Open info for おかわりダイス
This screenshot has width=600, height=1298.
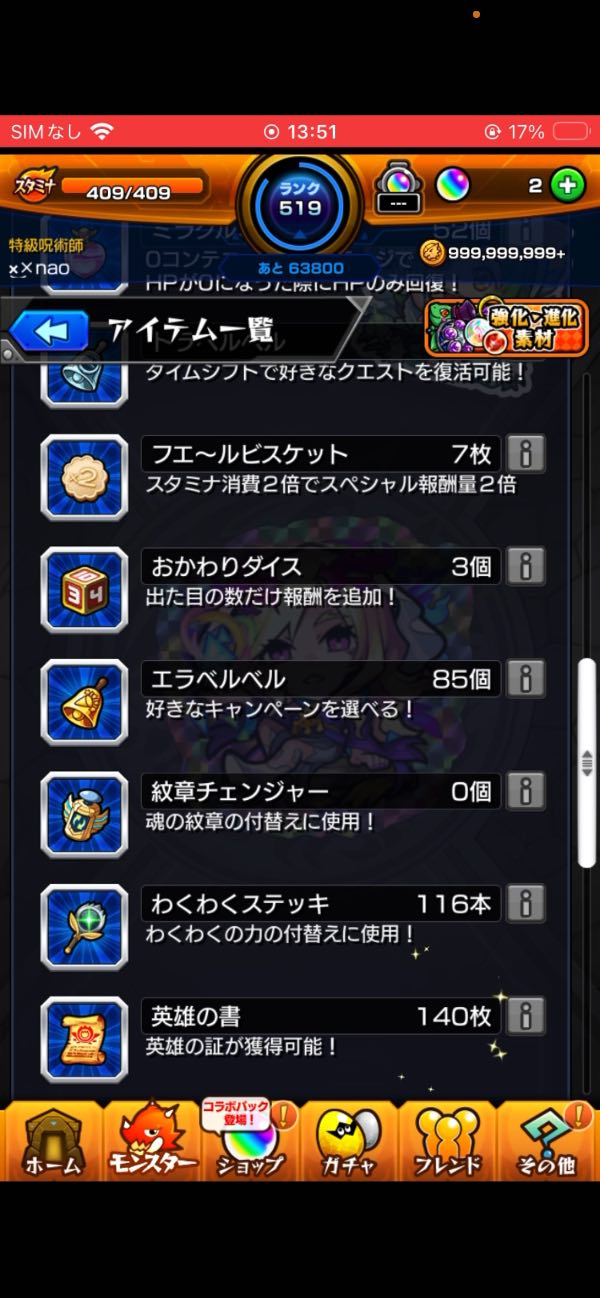click(x=526, y=567)
